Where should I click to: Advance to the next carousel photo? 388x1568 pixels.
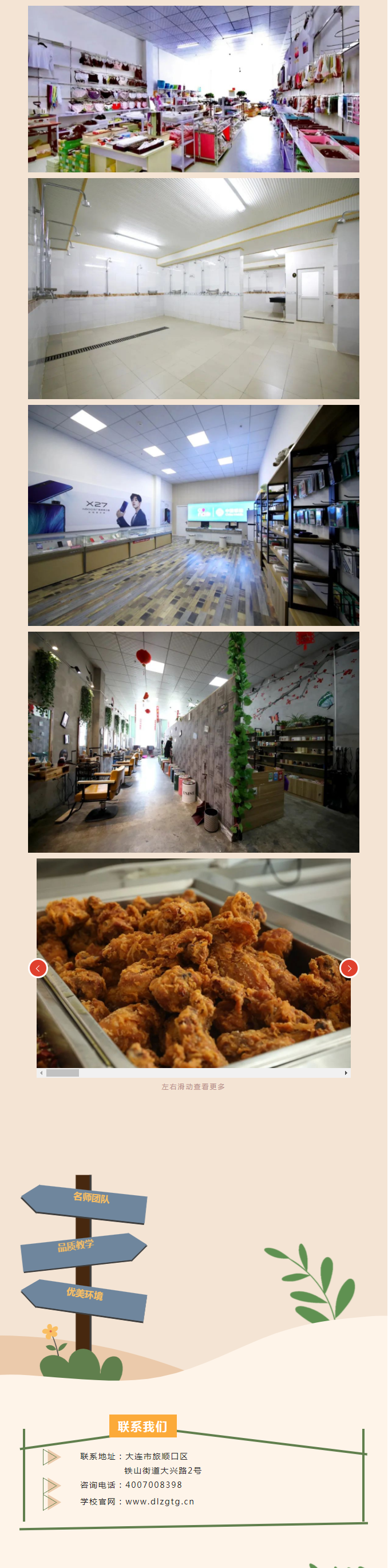(349, 968)
